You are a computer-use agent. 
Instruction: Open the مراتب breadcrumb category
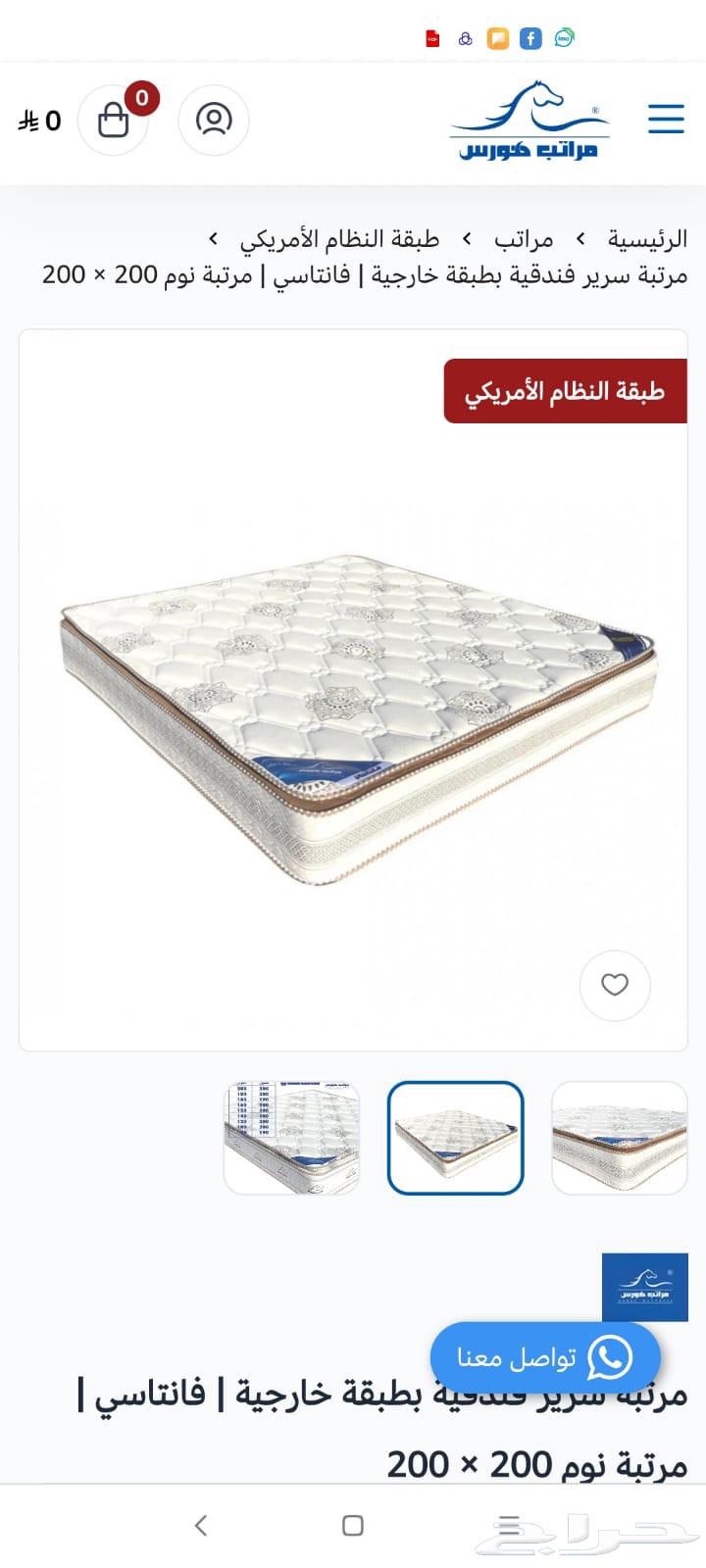point(524,238)
